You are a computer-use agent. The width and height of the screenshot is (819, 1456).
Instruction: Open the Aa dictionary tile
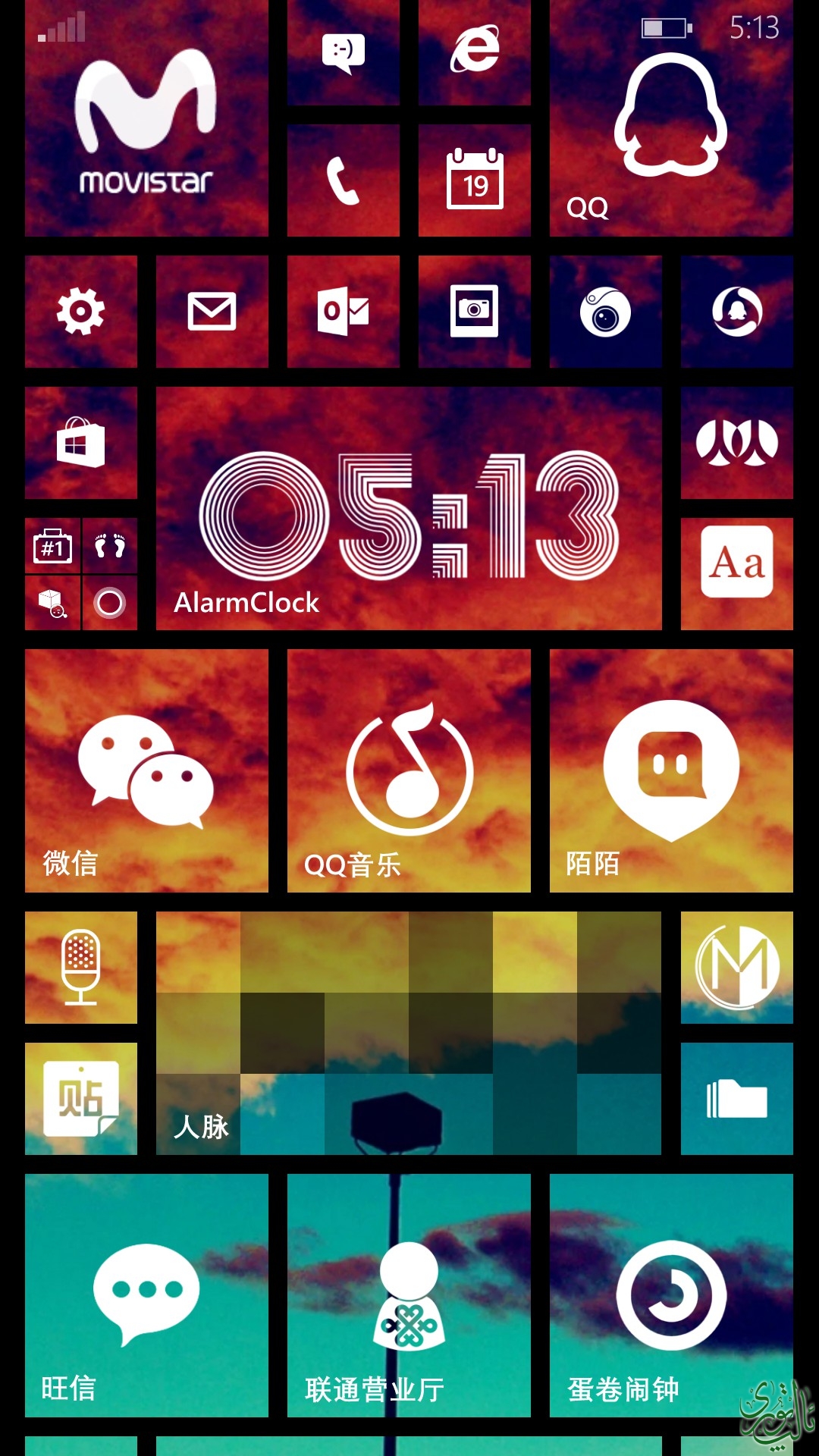pos(736,574)
